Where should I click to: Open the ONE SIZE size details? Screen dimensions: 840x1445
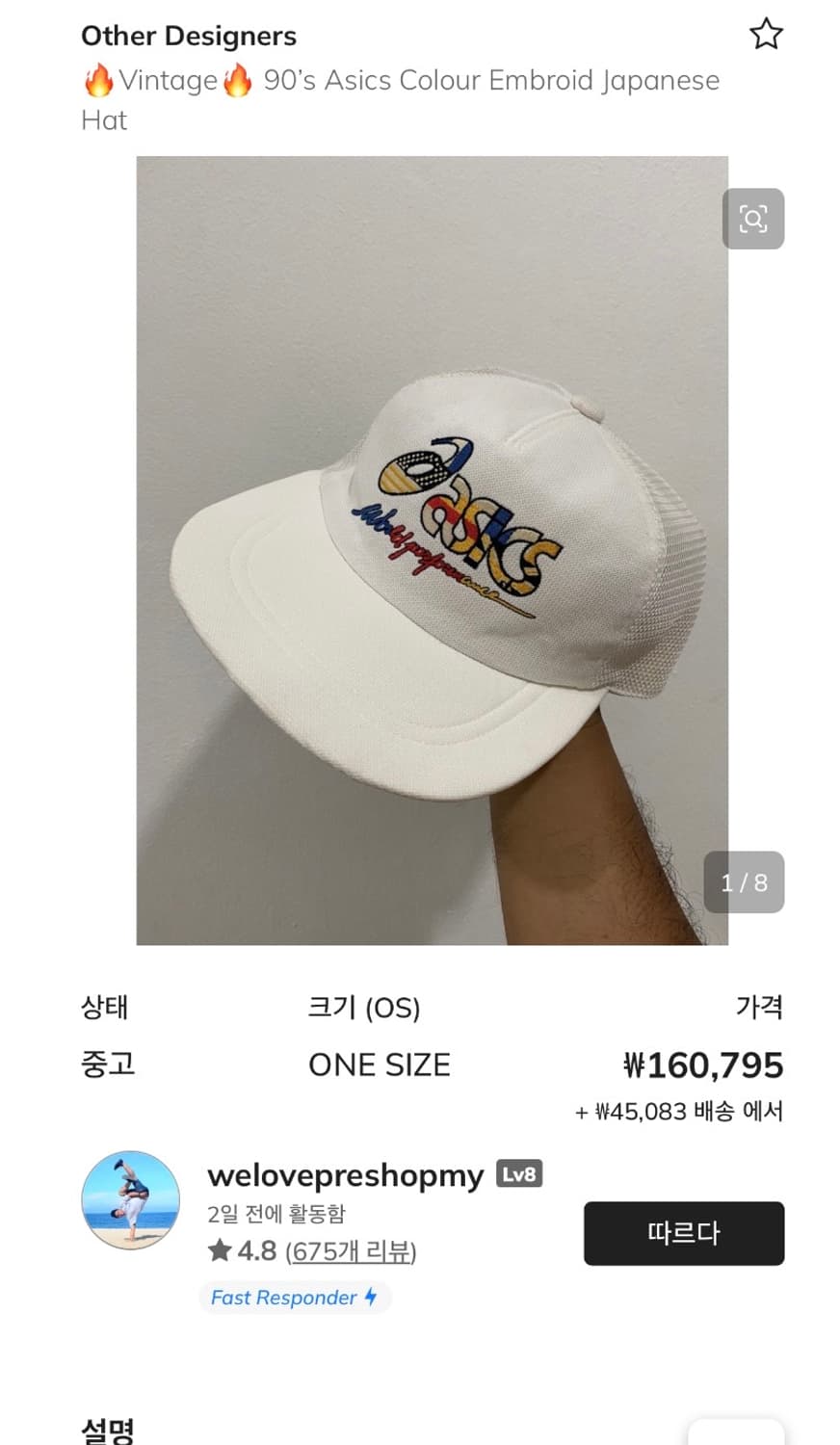click(379, 1064)
